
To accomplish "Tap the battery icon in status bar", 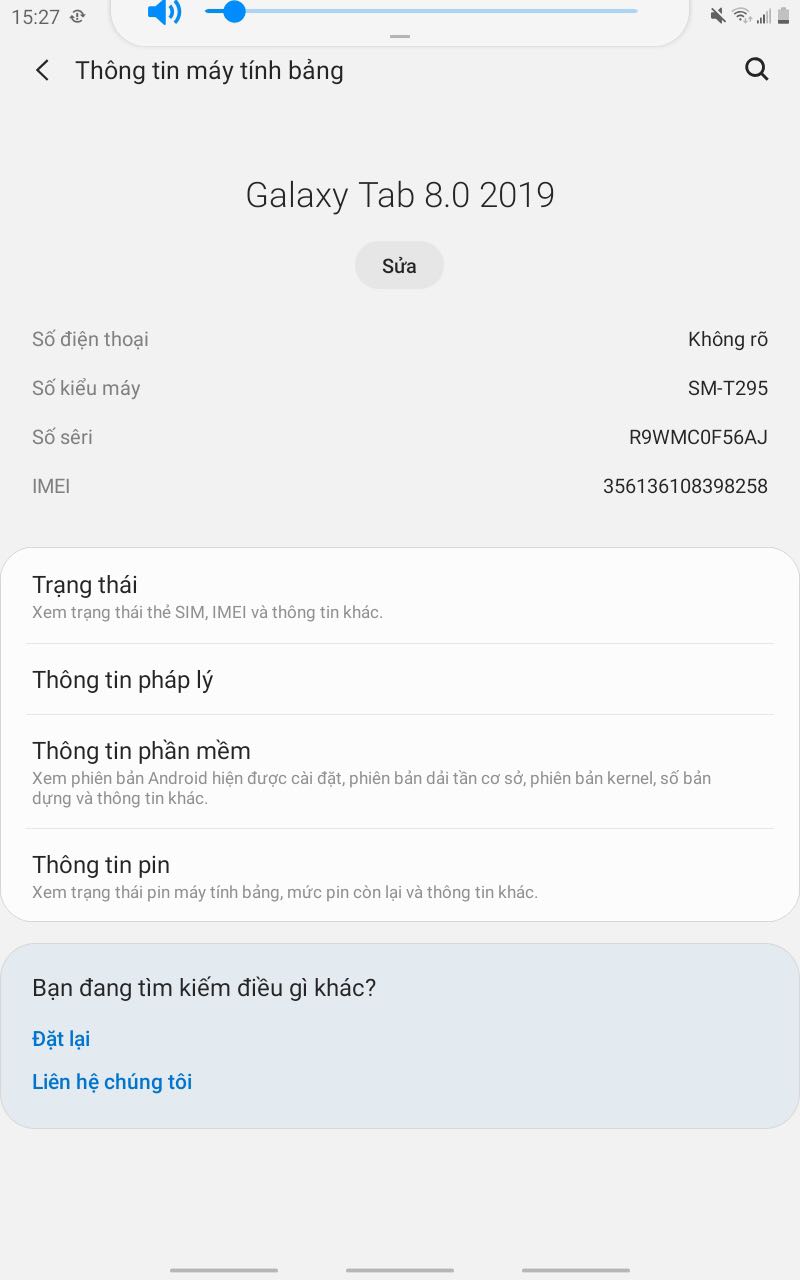I will (x=783, y=15).
